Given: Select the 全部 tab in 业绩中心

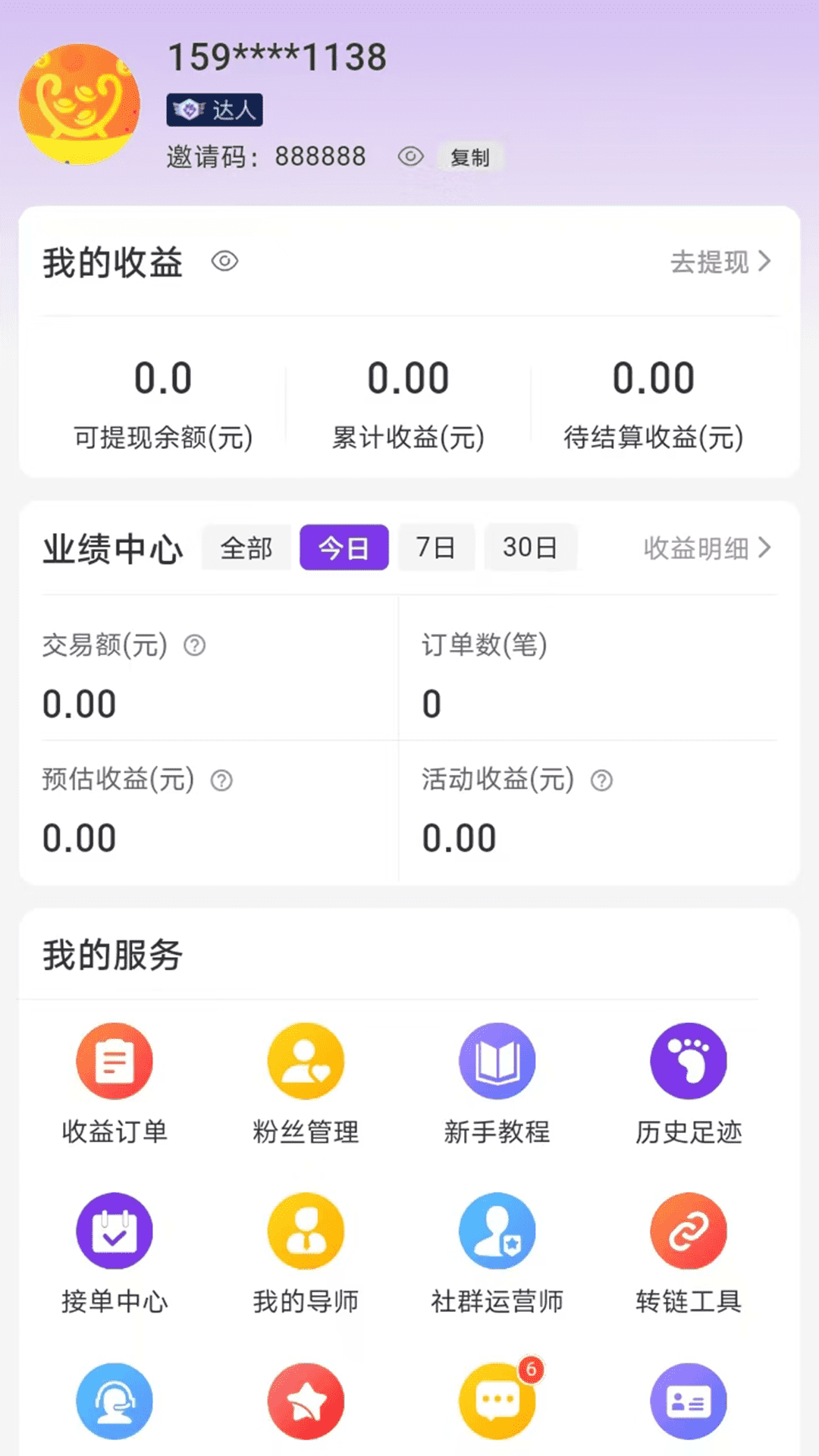Looking at the screenshot, I should tap(246, 547).
